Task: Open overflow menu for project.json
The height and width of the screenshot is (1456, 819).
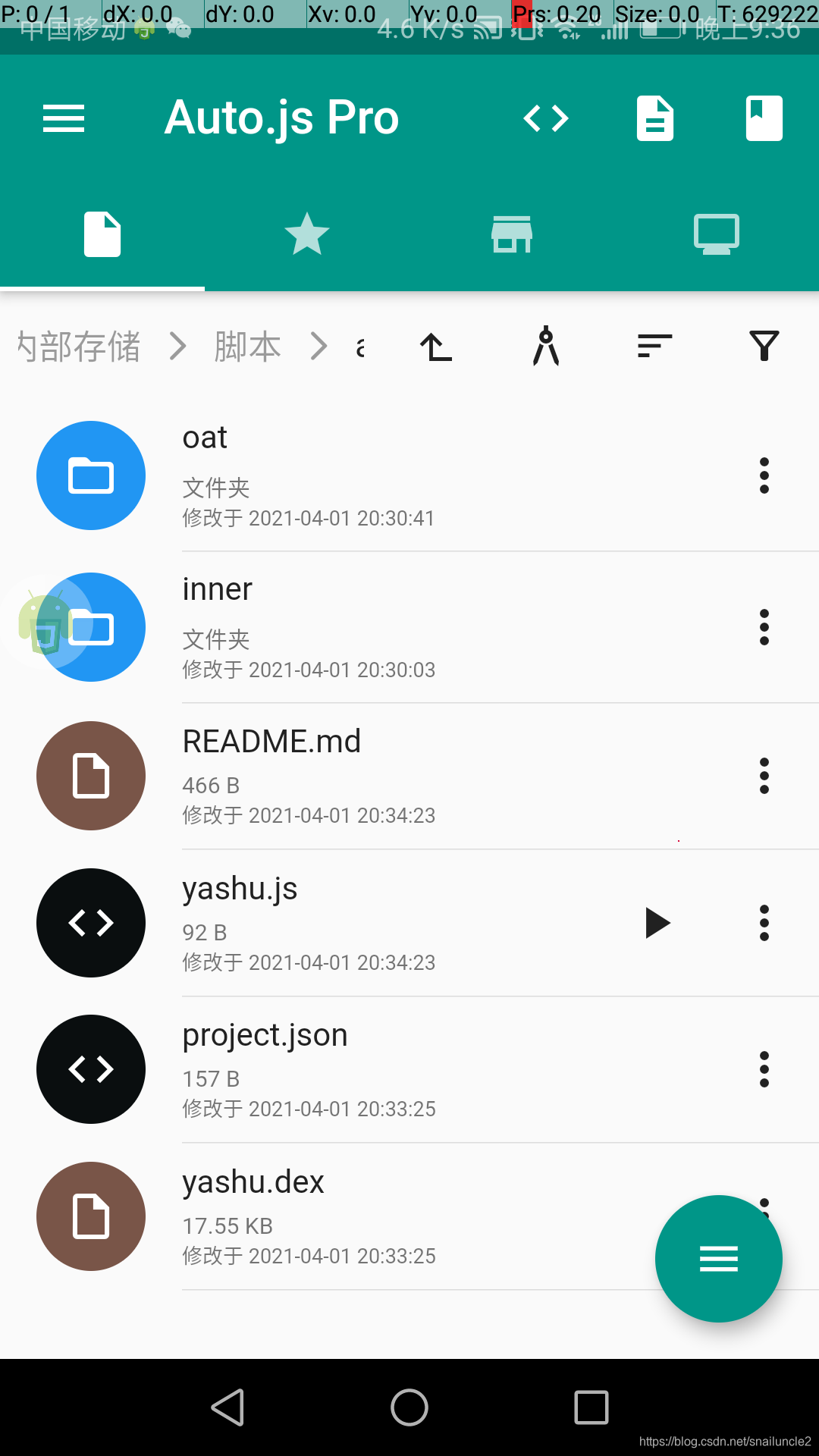Action: click(764, 1069)
